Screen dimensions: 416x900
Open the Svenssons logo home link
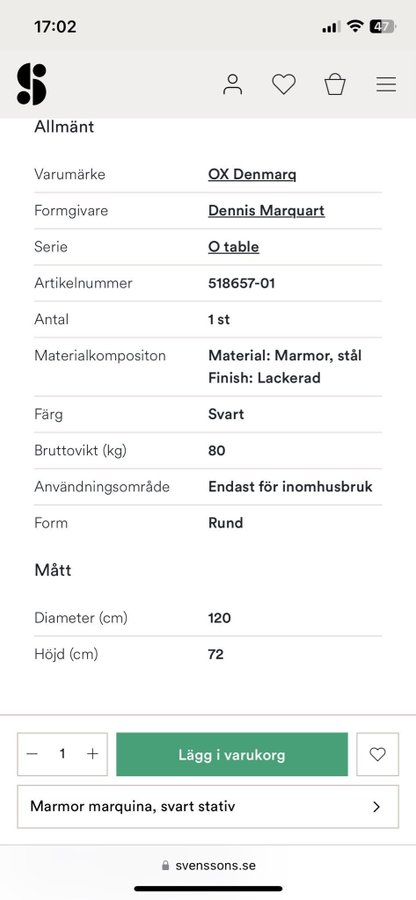pos(32,84)
